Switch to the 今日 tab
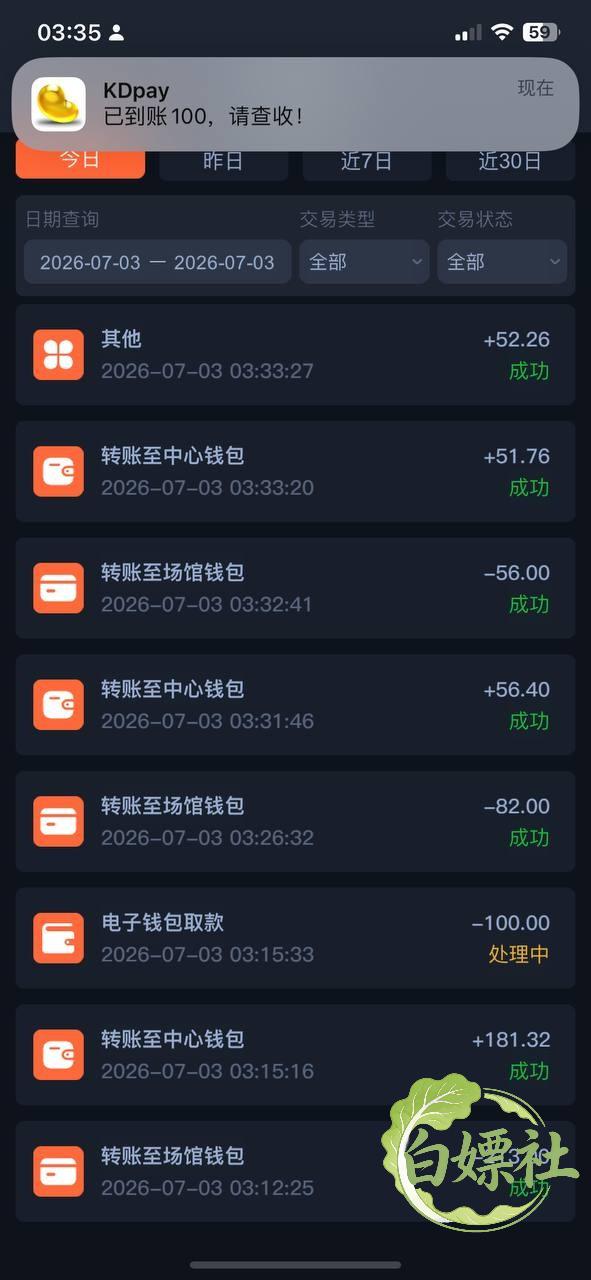591x1280 pixels. point(80,162)
